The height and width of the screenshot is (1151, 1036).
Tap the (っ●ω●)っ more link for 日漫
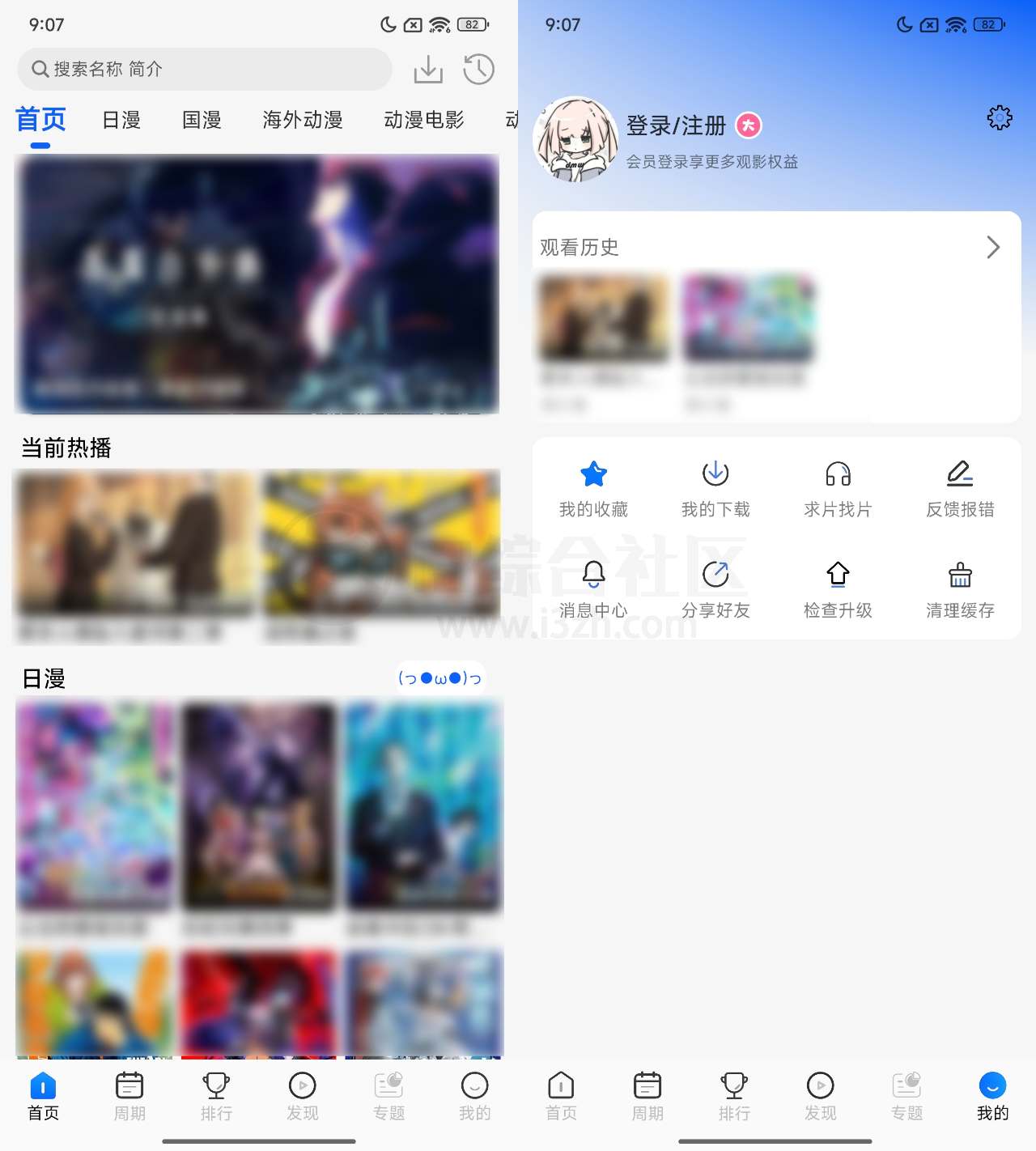[439, 677]
